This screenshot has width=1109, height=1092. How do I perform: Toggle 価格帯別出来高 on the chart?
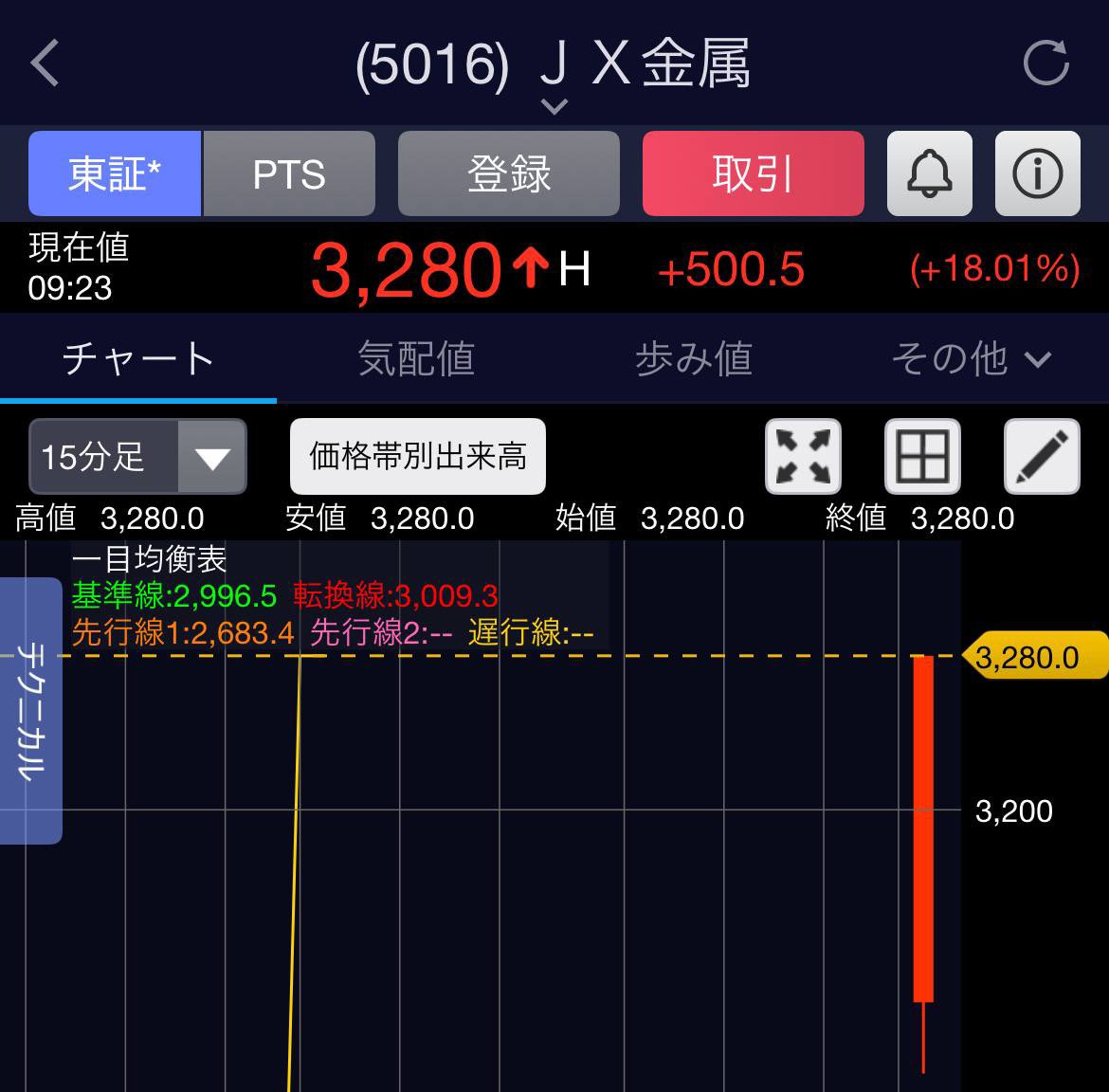(x=418, y=457)
